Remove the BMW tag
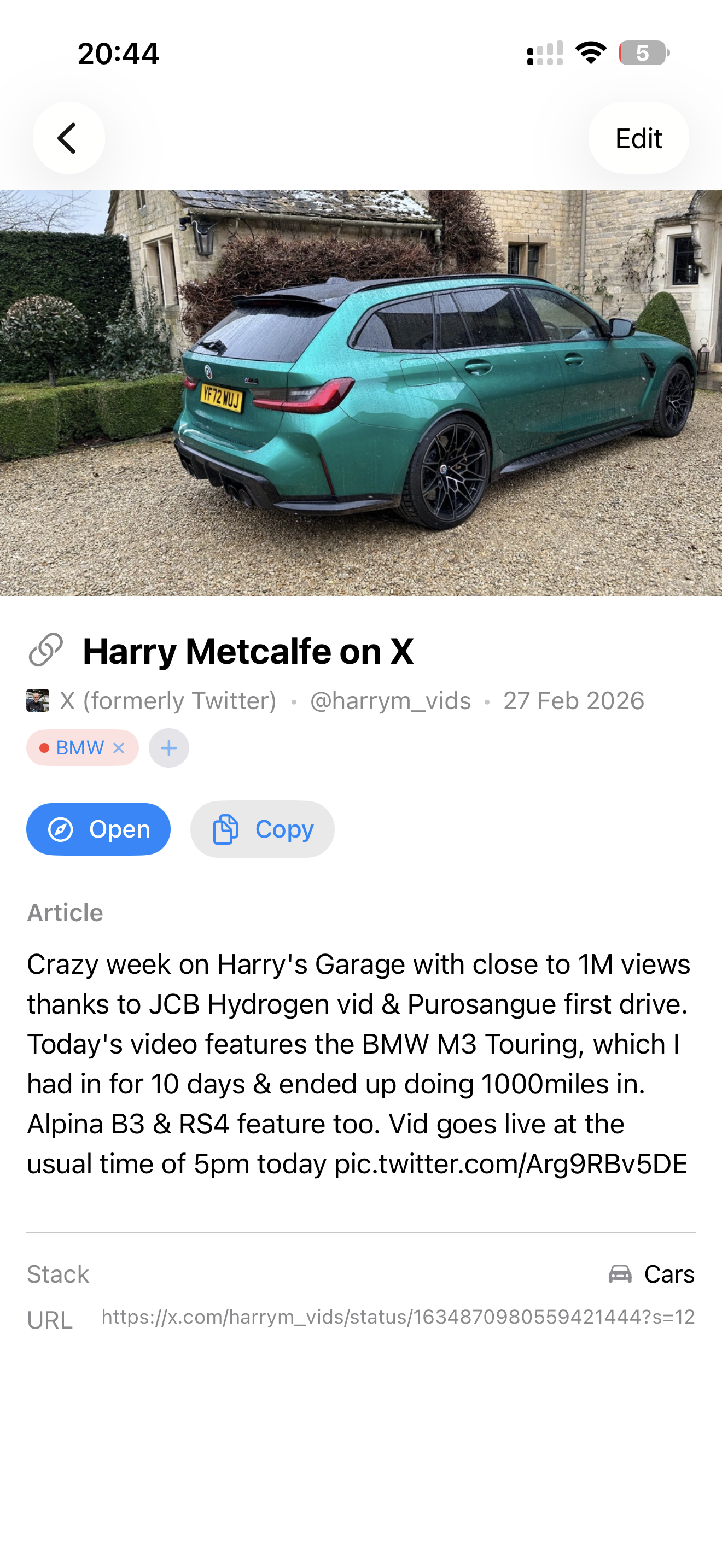The height and width of the screenshot is (1568, 722). tap(119, 747)
